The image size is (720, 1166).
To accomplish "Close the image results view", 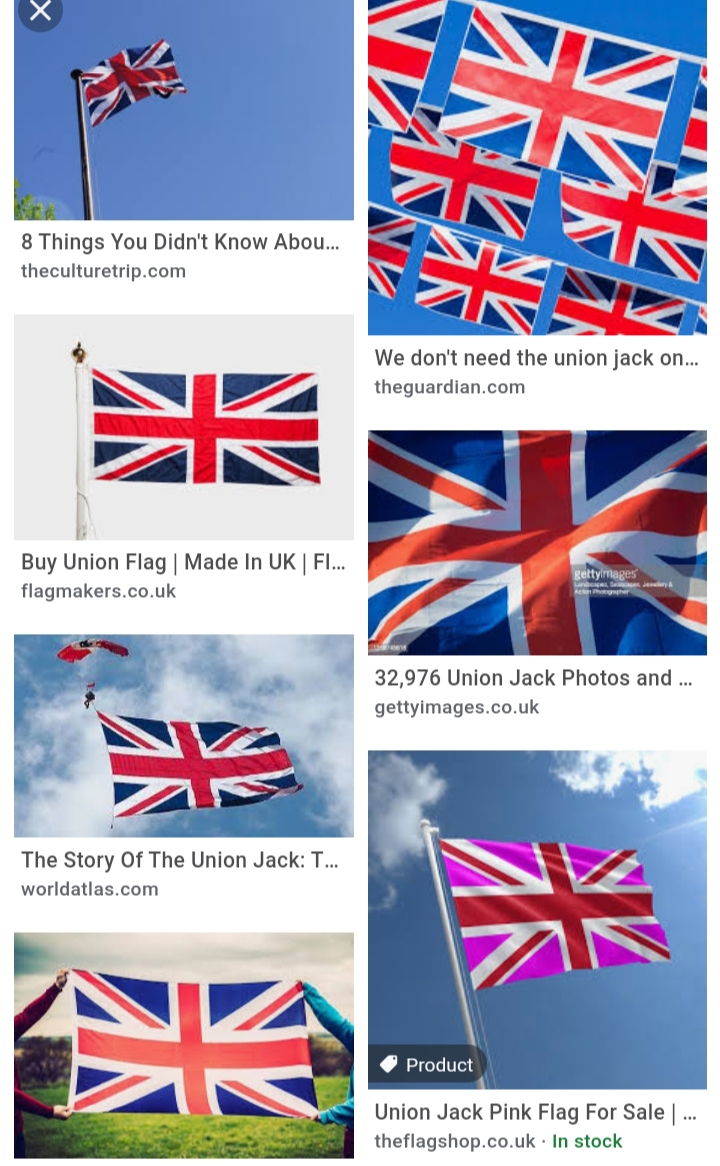I will tap(40, 12).
